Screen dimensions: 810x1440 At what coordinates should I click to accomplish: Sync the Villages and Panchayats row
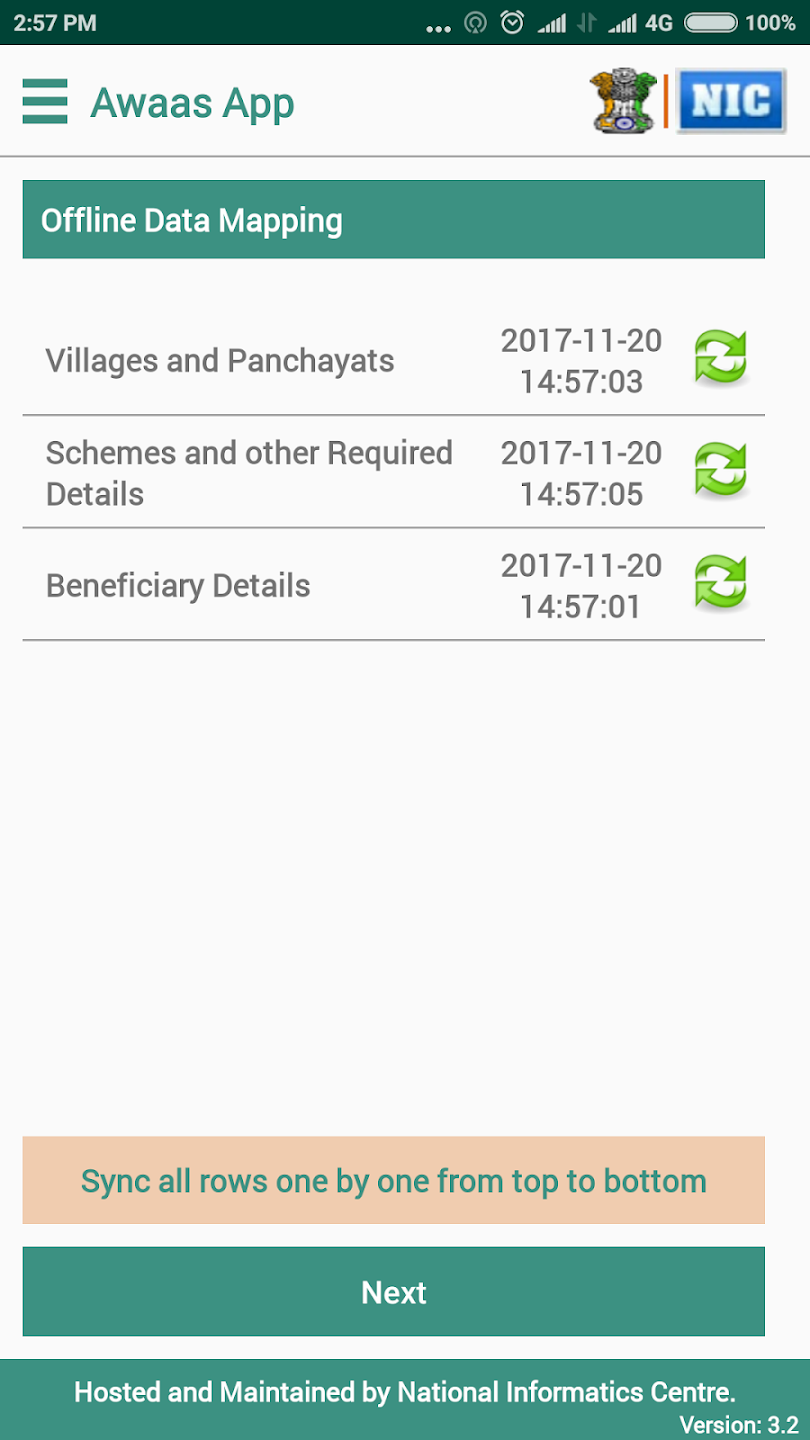pyautogui.click(x=721, y=357)
